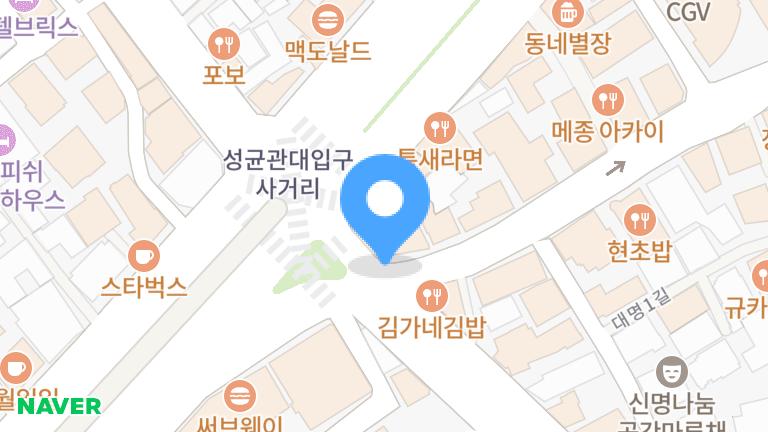Select the 김가네김밥 restaurant marker
The image size is (768, 432).
(x=431, y=294)
